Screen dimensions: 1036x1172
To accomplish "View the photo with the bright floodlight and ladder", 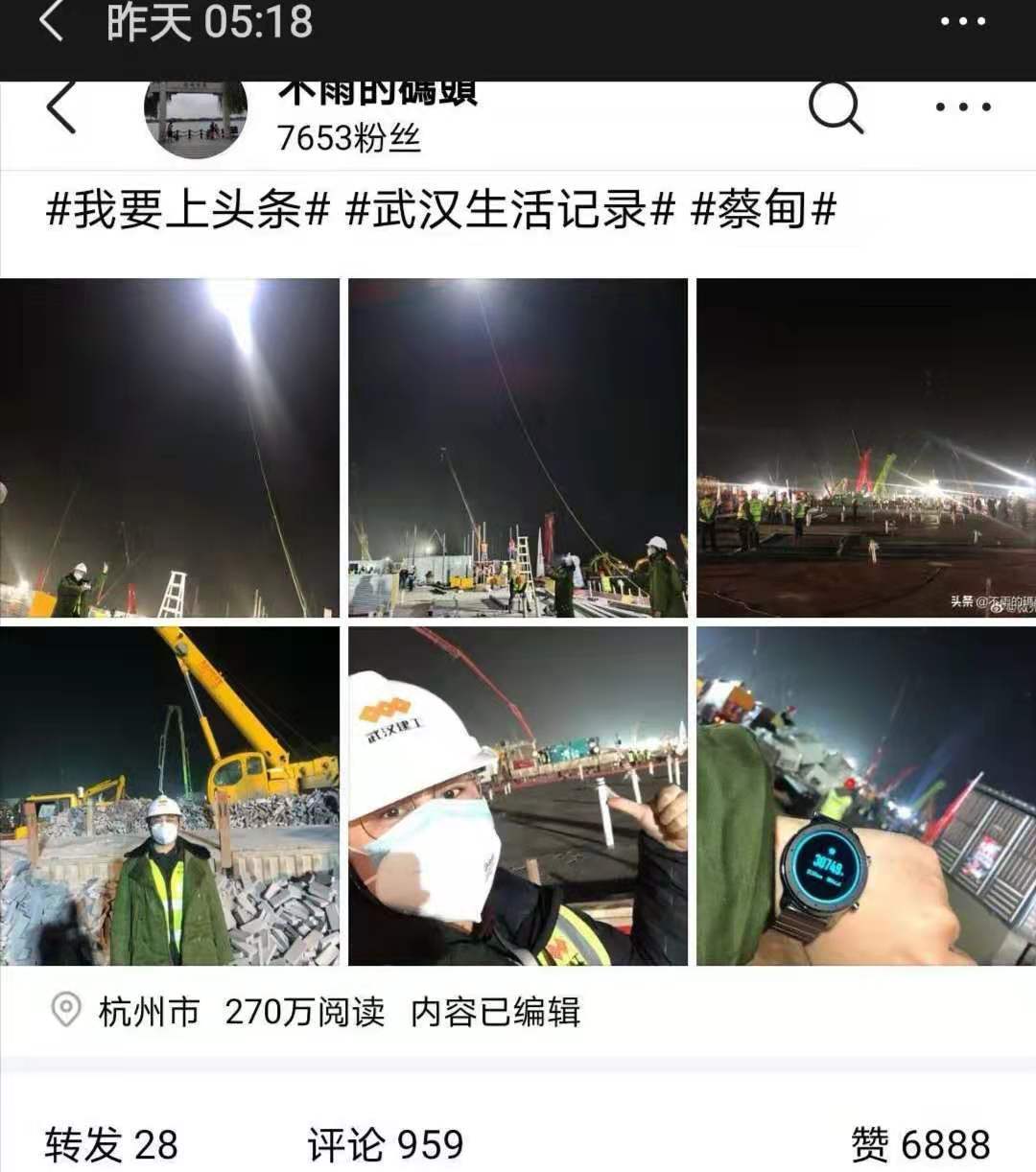I will pos(170,448).
